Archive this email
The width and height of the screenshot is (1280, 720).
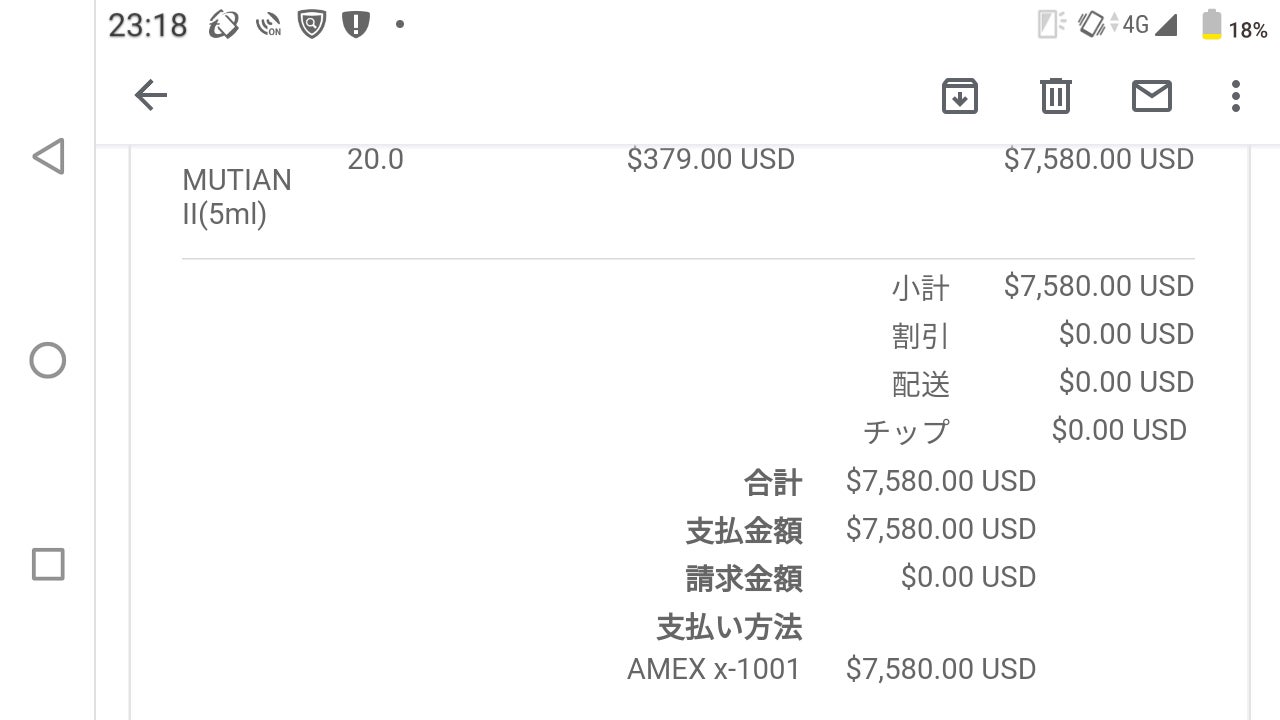tap(959, 96)
